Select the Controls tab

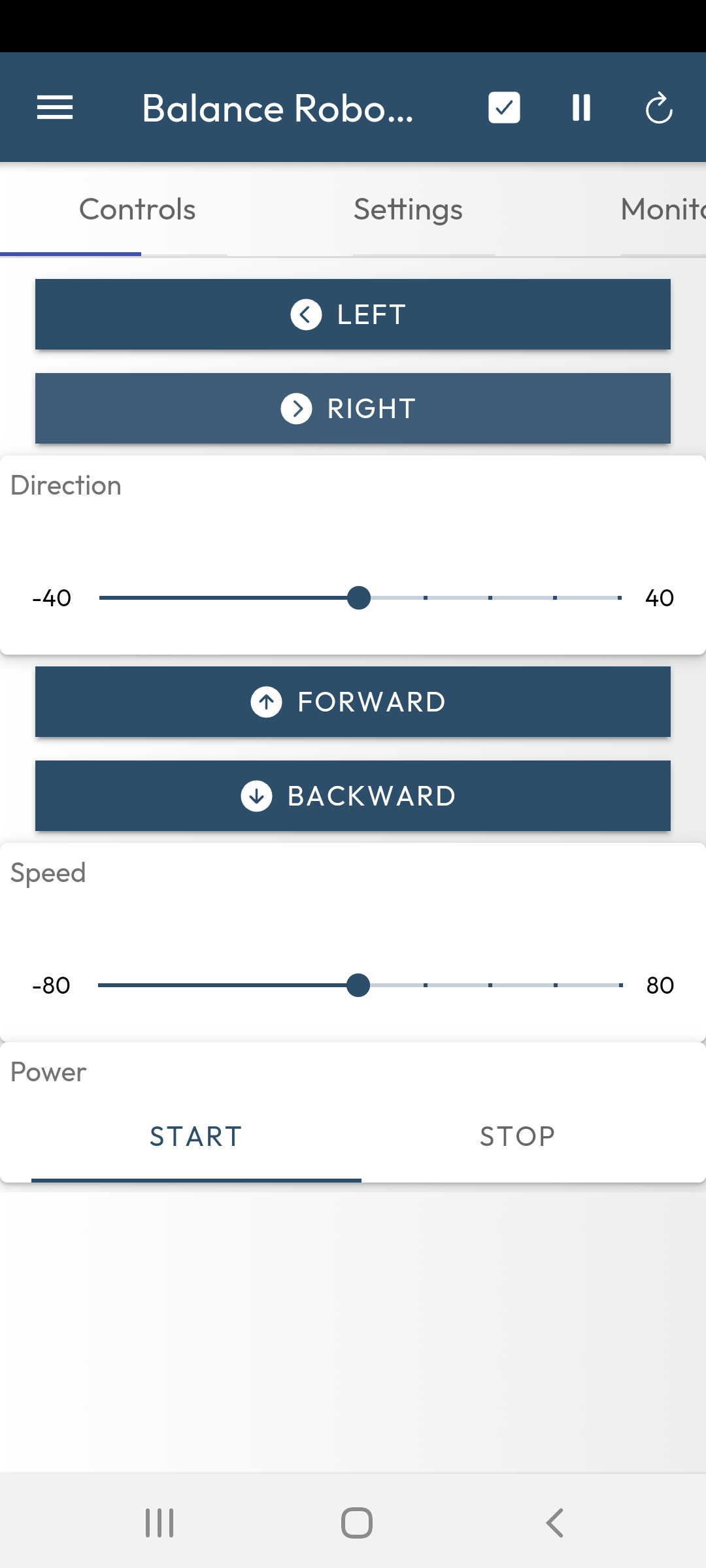(x=137, y=210)
